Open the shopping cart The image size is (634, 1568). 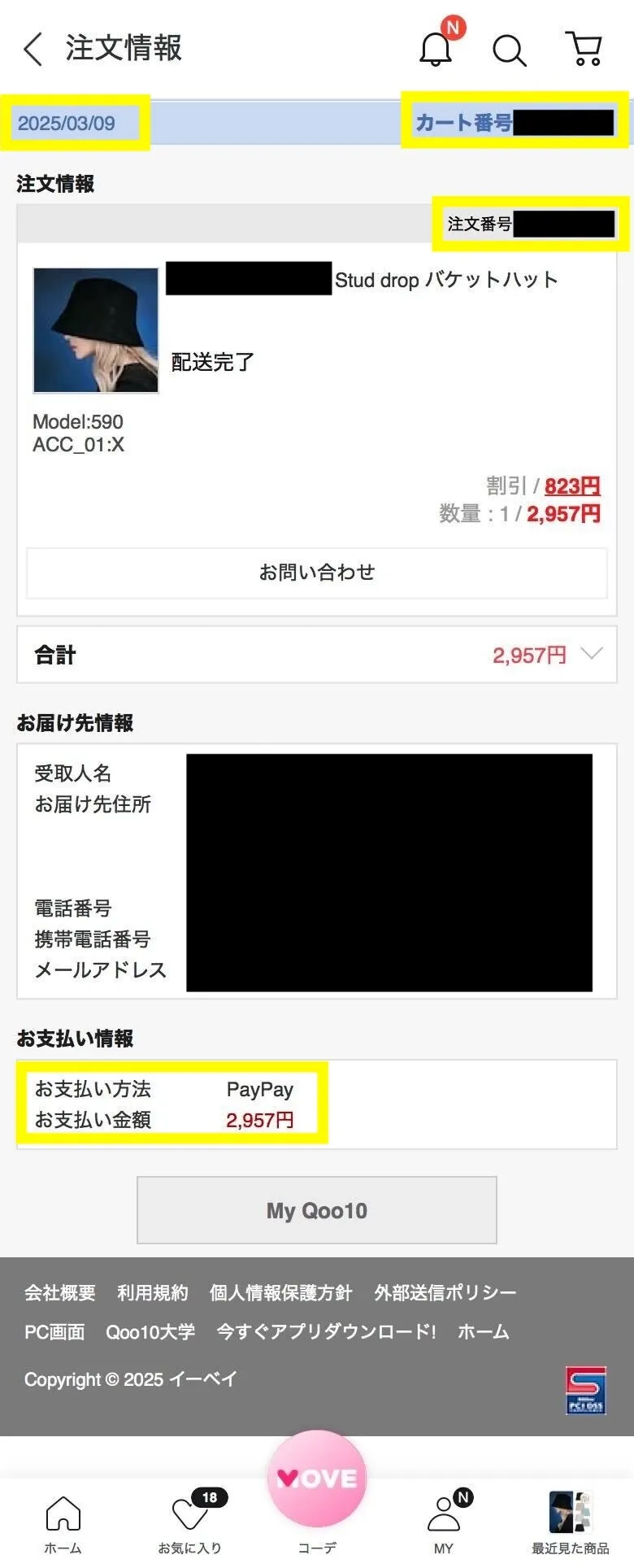click(584, 49)
